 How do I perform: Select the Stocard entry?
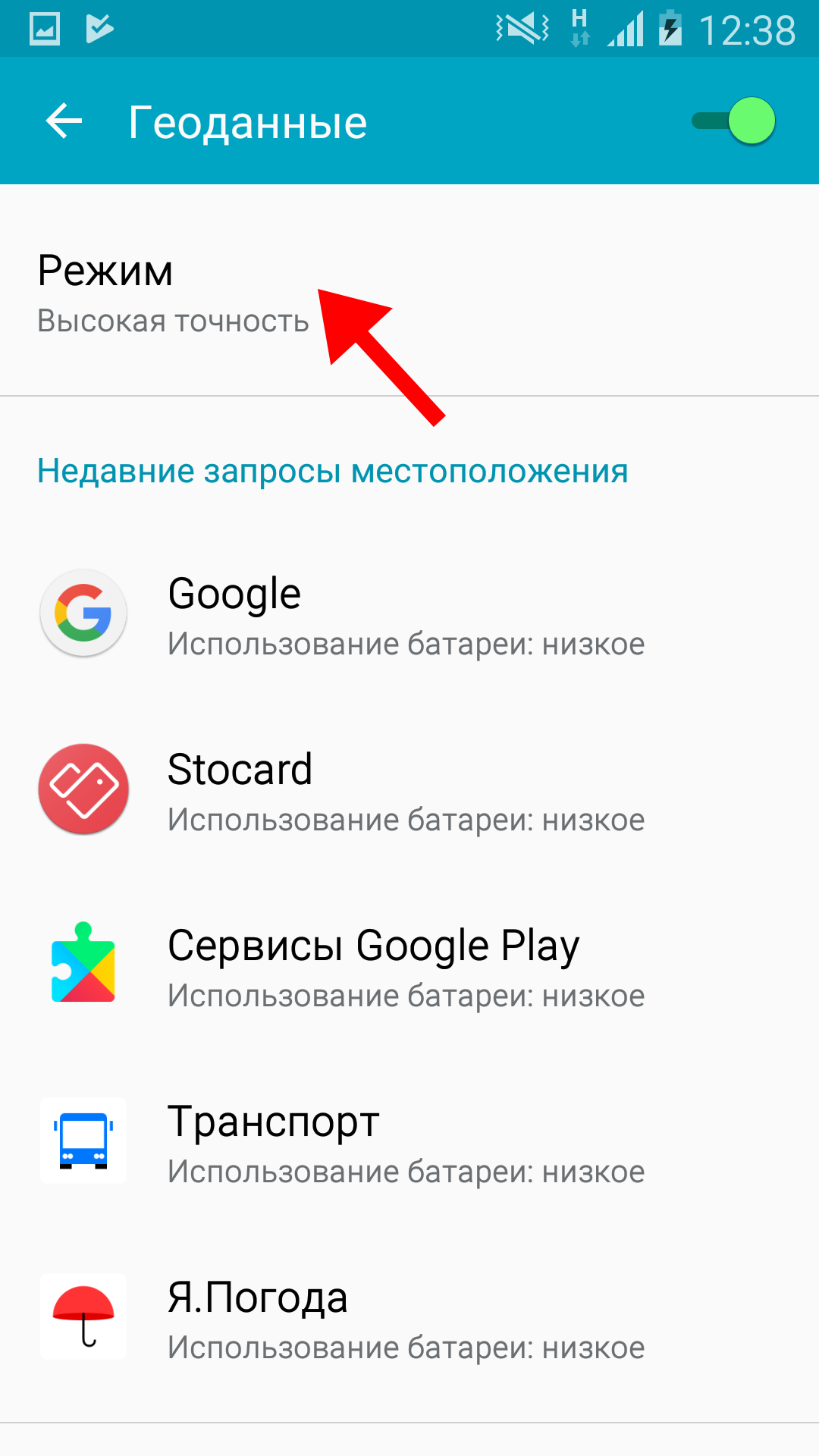tap(406, 792)
